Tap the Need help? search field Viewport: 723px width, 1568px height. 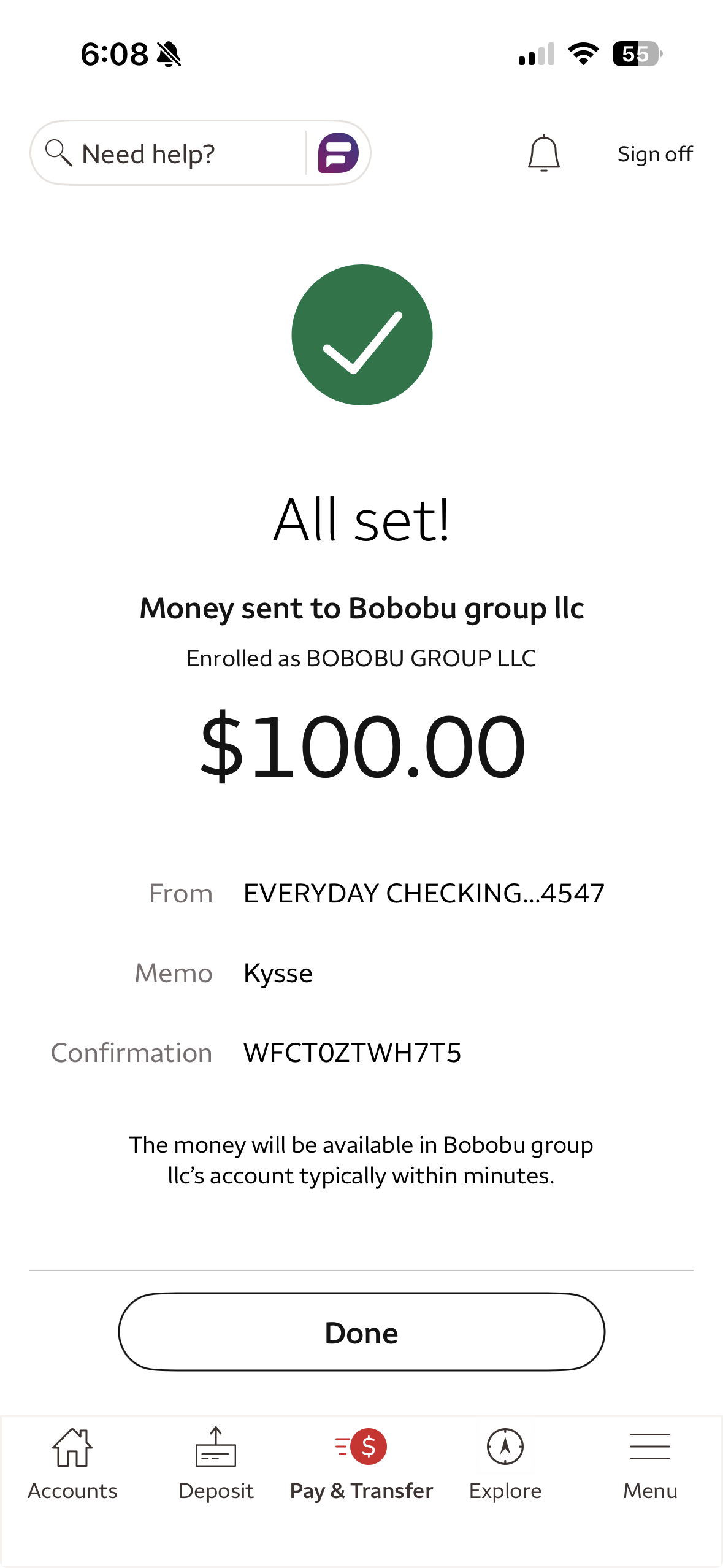[169, 153]
